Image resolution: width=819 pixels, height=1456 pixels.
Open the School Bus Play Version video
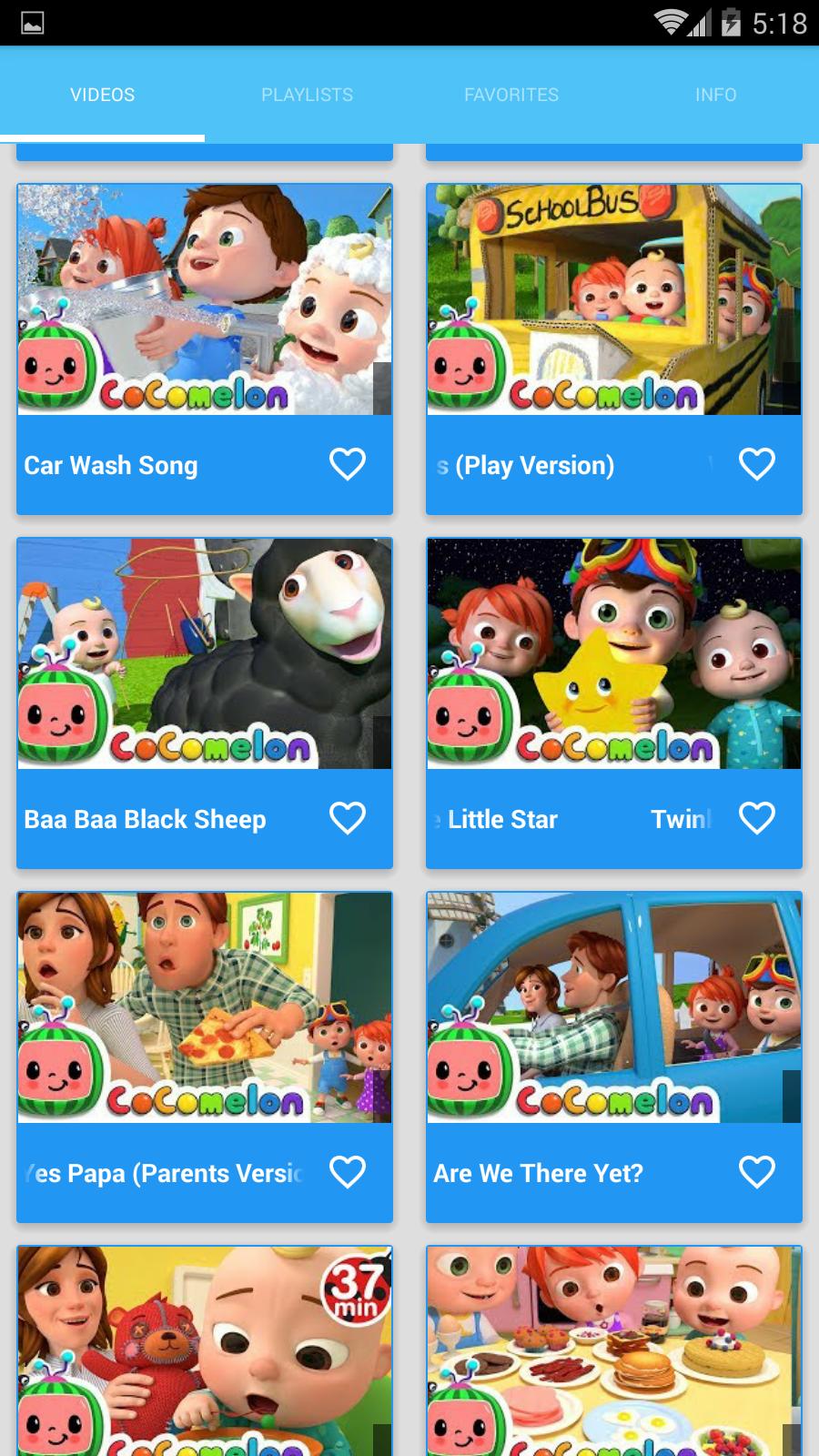(614, 299)
